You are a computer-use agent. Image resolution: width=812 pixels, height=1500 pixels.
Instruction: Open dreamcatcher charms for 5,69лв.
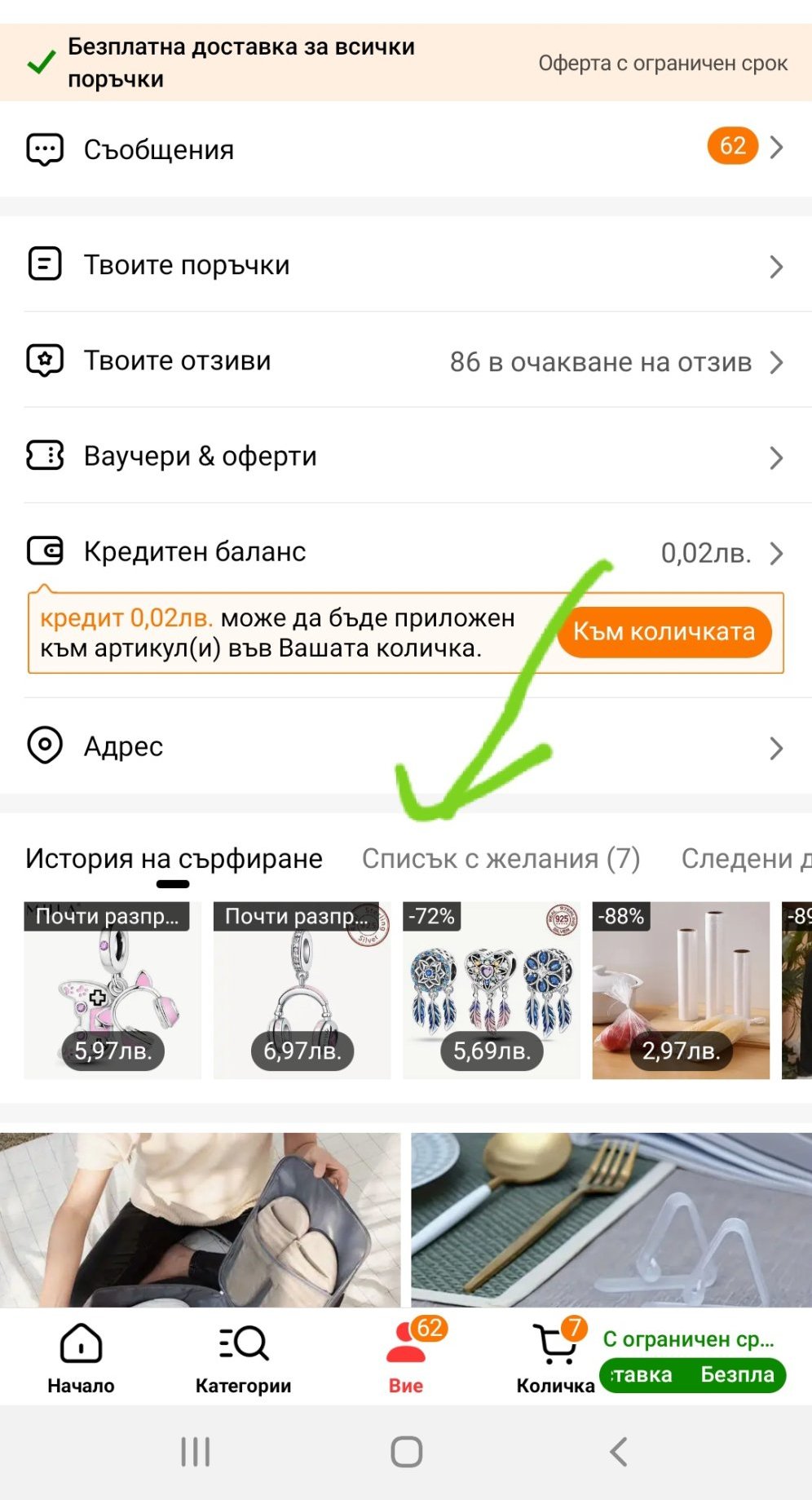click(x=491, y=989)
